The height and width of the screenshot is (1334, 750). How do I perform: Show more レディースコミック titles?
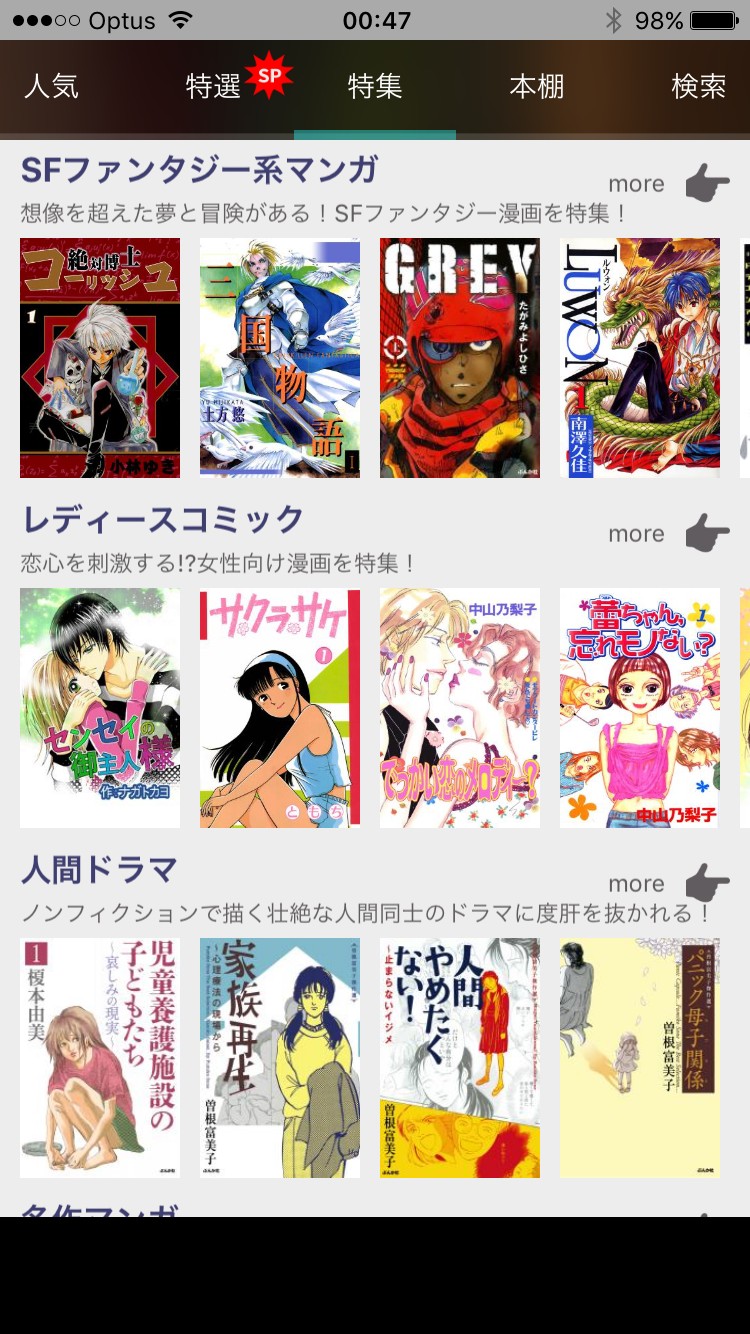[668, 534]
